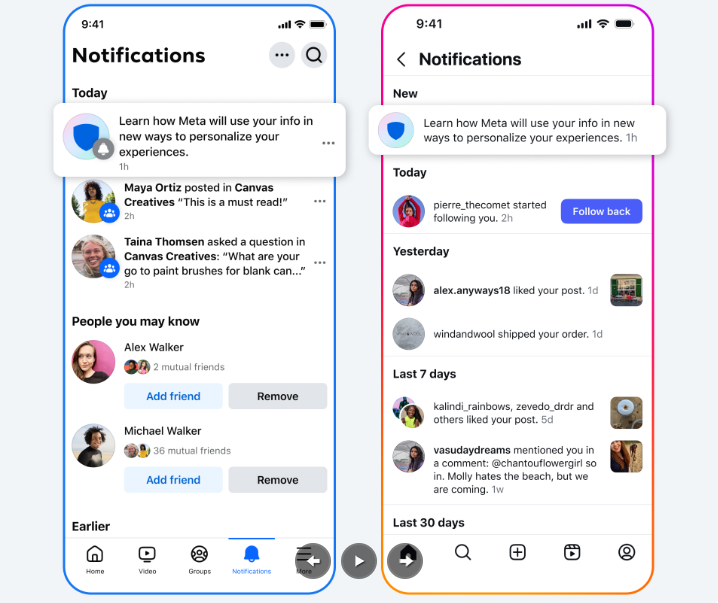Go to the previous slide
718x603 pixels.
(x=313, y=561)
